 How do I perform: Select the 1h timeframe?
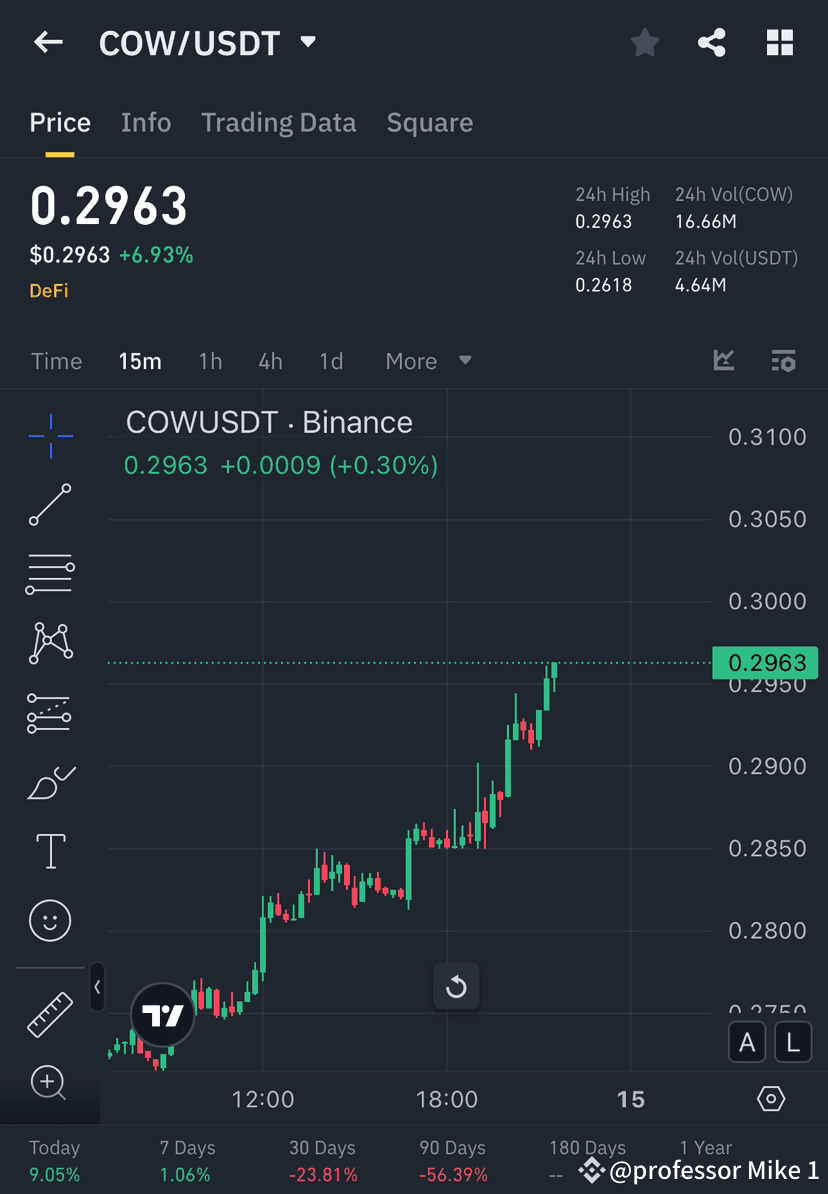(210, 361)
